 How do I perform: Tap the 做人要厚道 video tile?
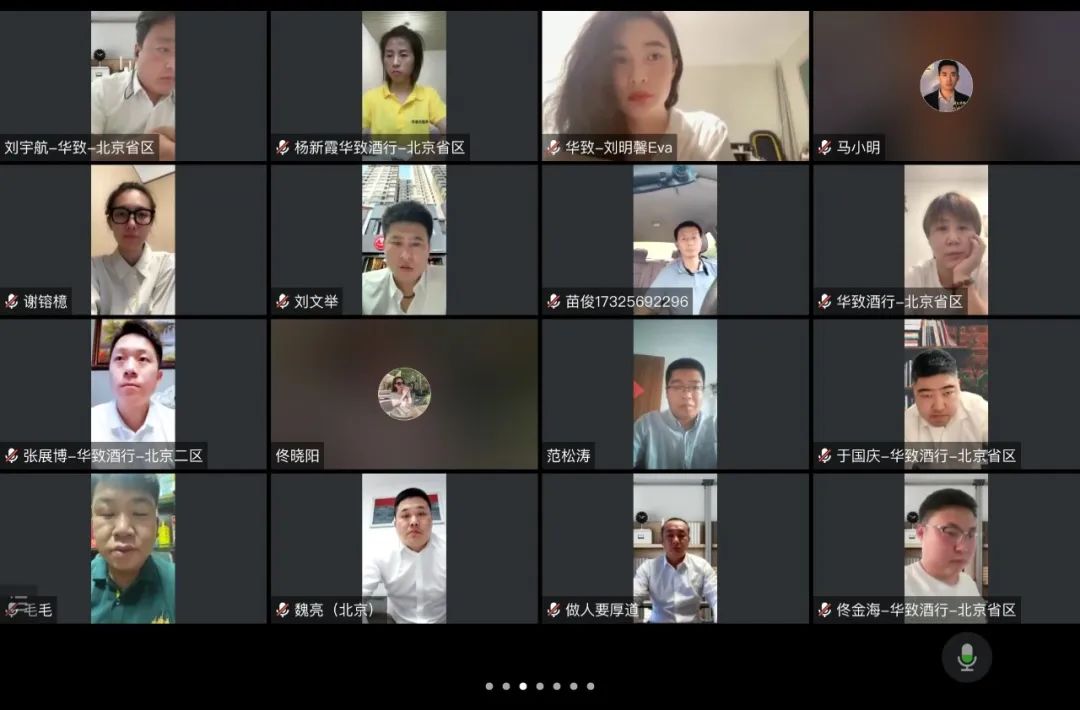(x=675, y=547)
